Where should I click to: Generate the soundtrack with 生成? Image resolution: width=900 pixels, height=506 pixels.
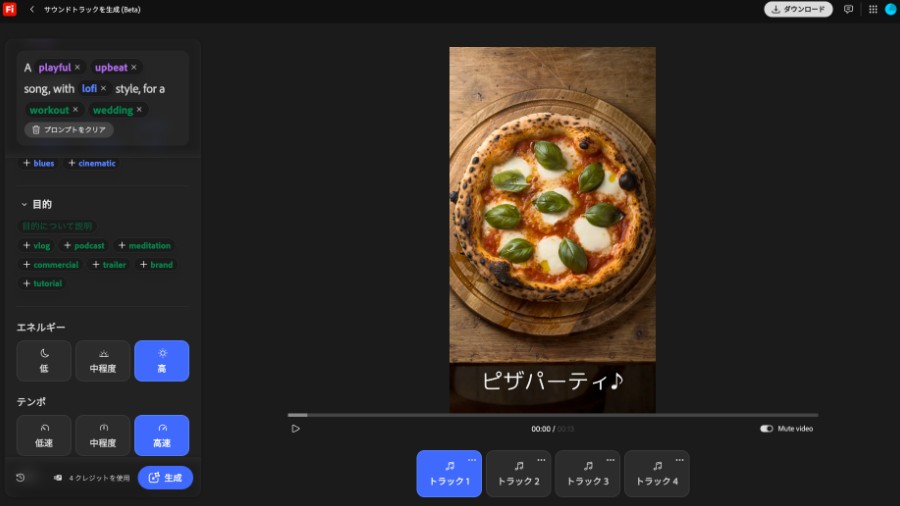(x=165, y=478)
